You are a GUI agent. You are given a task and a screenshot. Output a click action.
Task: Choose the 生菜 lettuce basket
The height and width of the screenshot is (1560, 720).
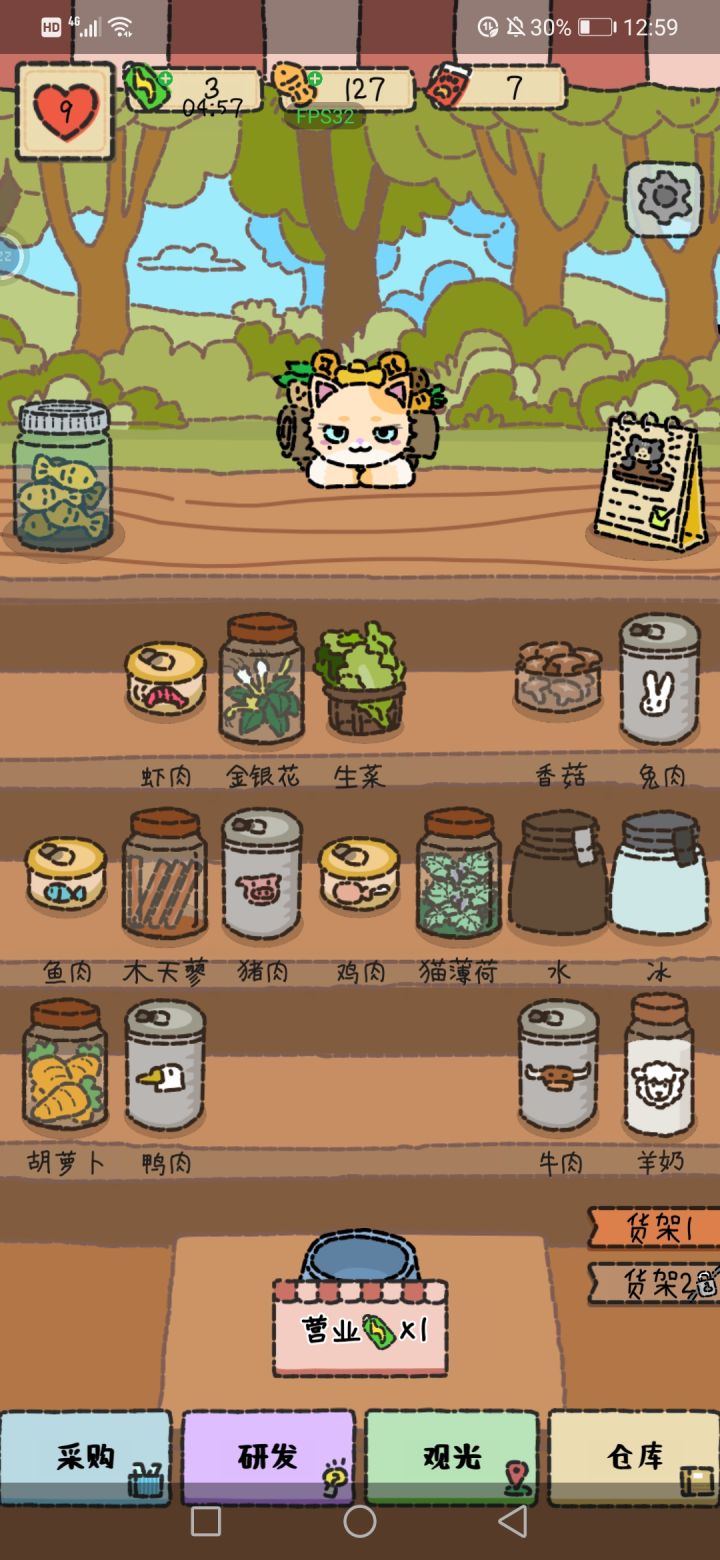pyautogui.click(x=360, y=682)
